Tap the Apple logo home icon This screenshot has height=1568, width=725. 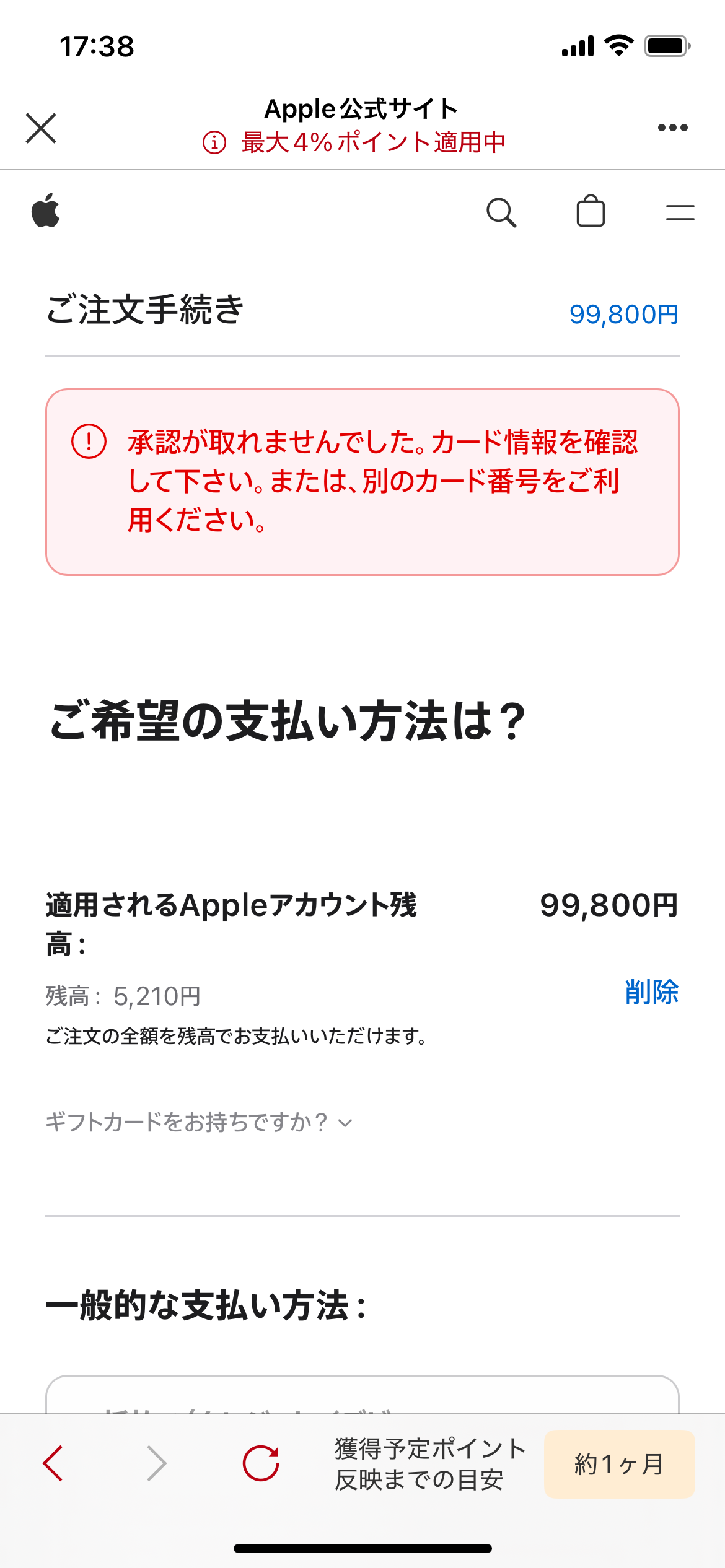point(46,211)
